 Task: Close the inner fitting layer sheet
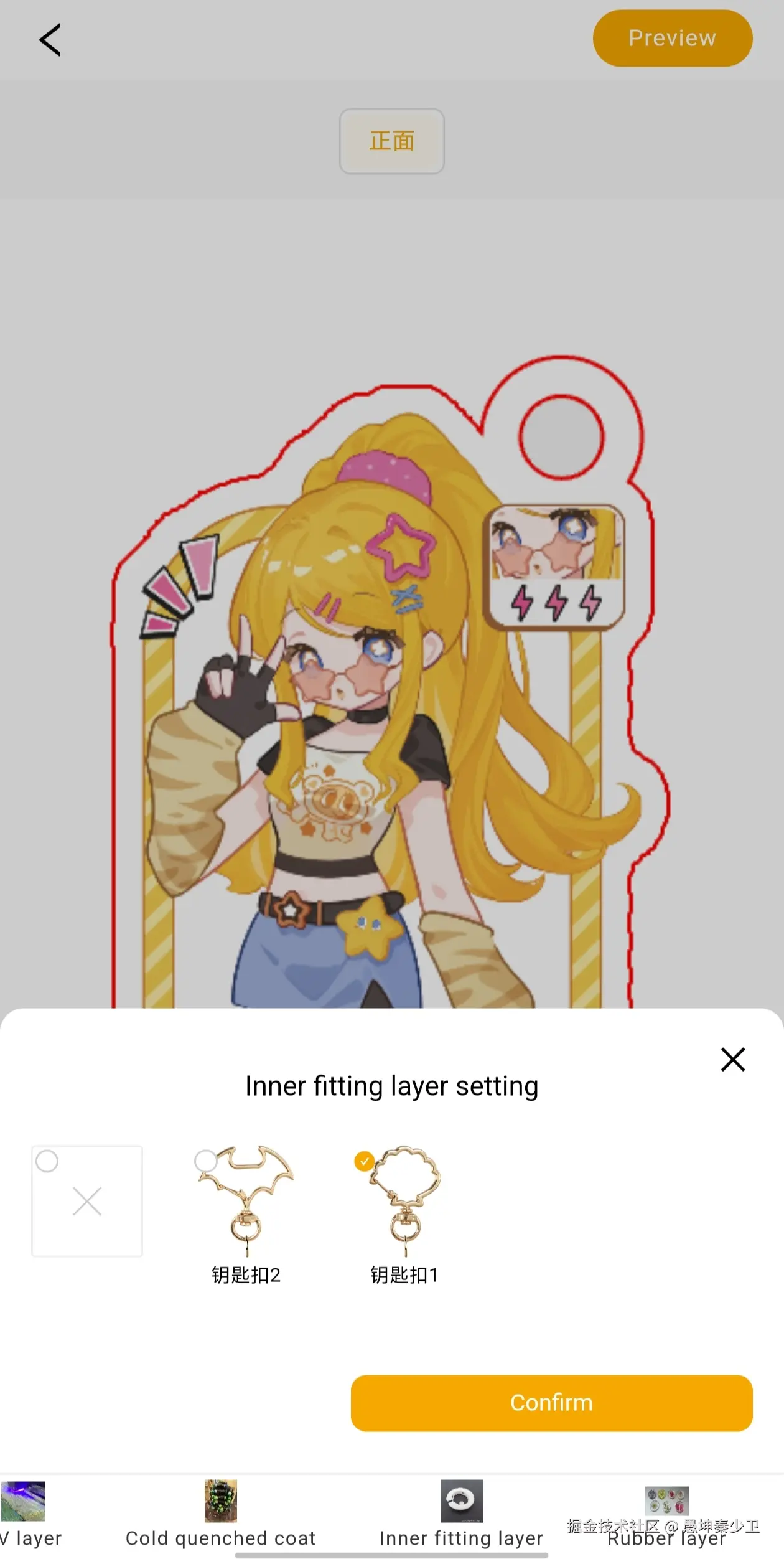pyautogui.click(x=732, y=1059)
